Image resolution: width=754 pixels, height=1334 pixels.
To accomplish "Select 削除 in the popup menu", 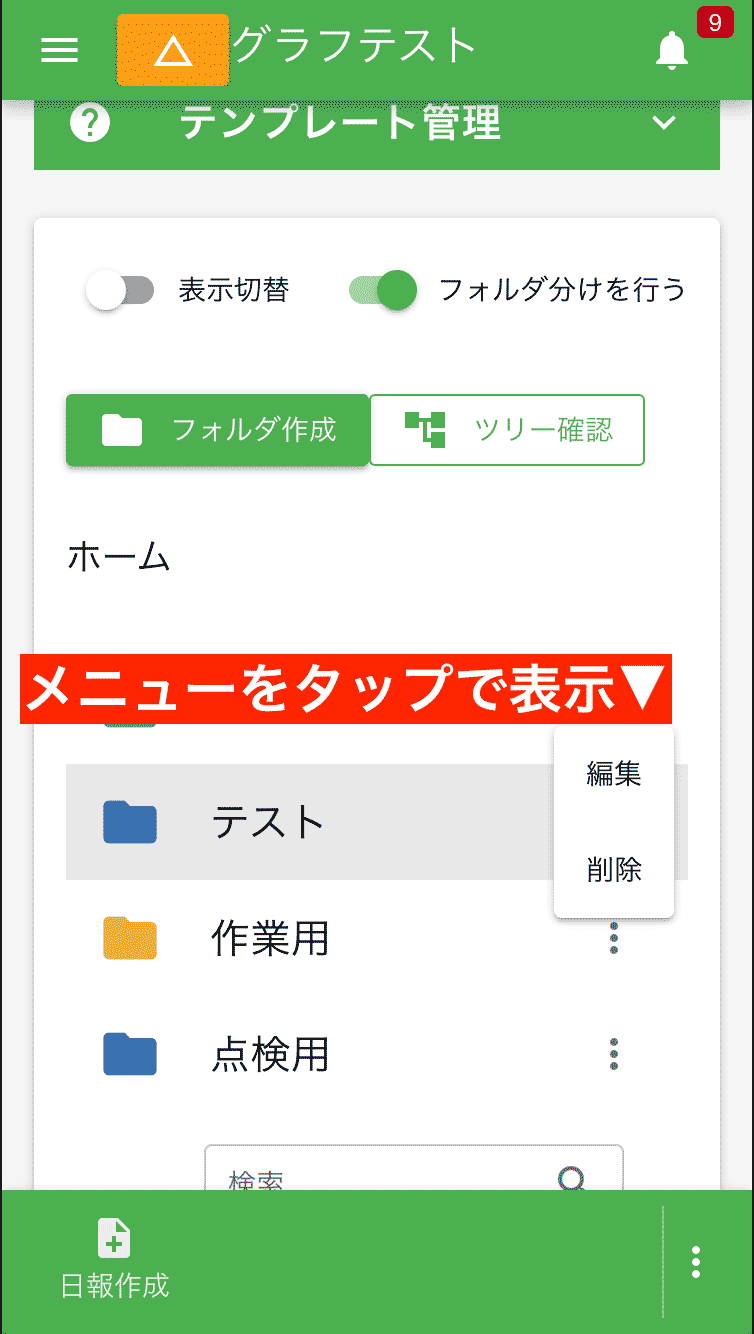I will [x=613, y=870].
